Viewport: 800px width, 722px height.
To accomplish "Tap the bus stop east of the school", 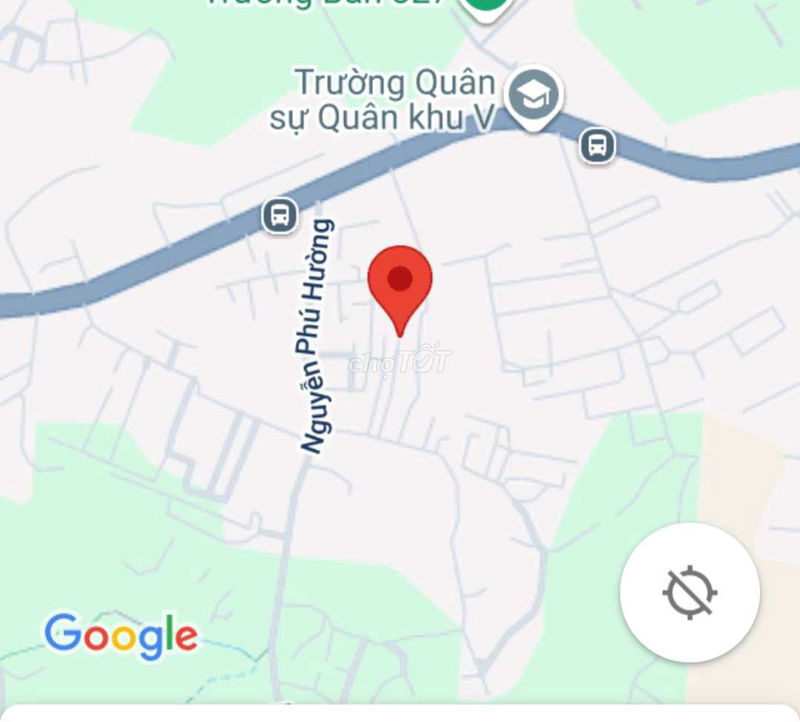I will [x=597, y=146].
